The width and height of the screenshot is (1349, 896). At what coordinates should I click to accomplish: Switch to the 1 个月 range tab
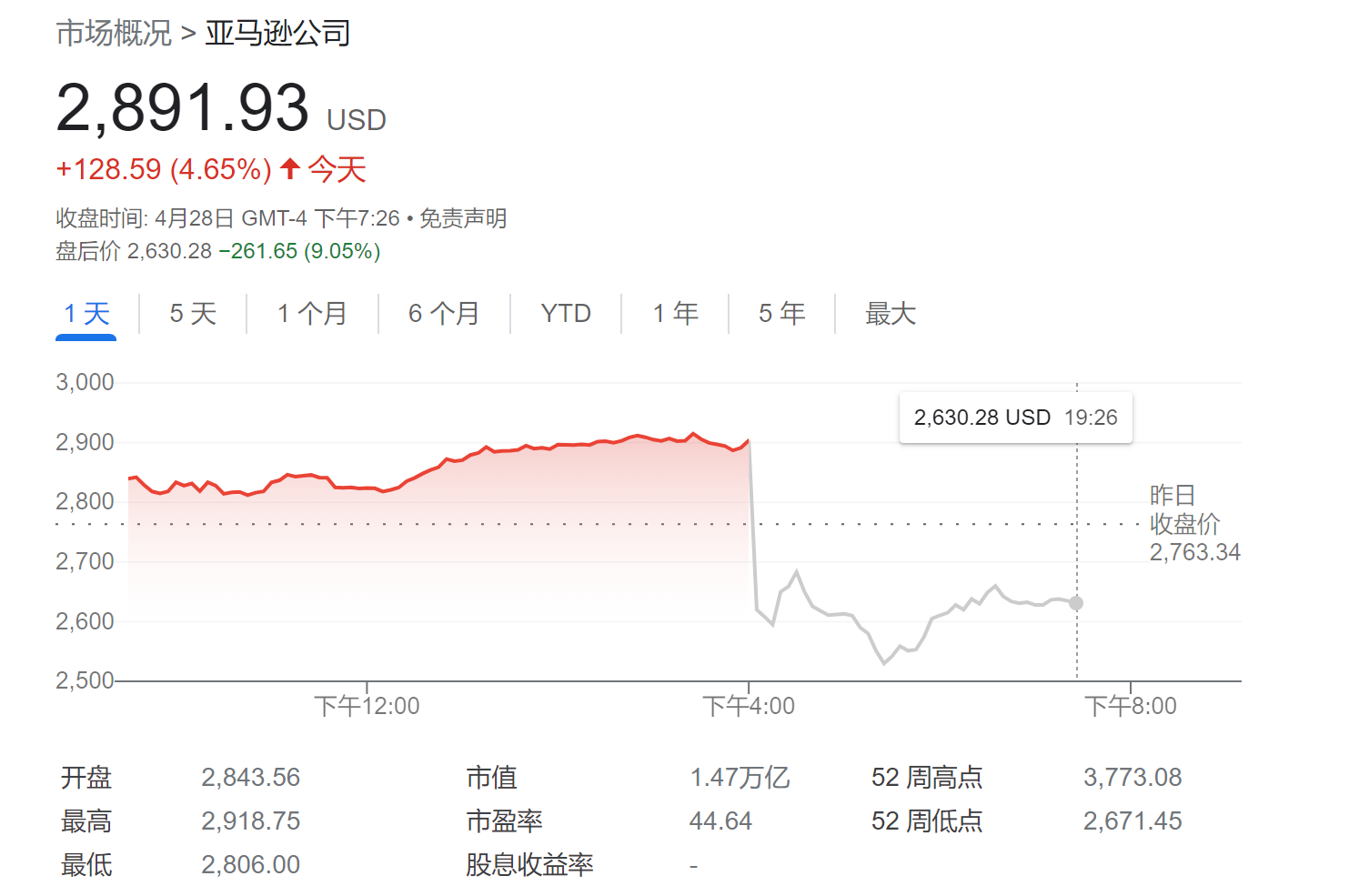pyautogui.click(x=312, y=314)
